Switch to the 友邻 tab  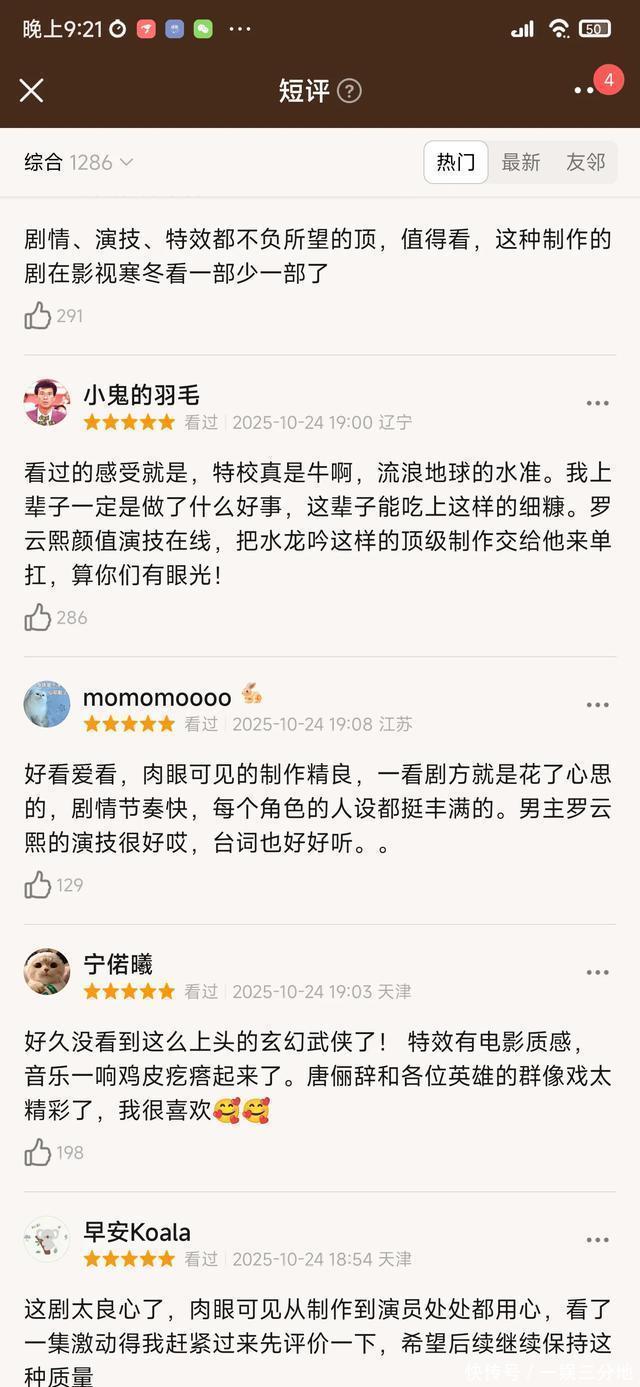[x=586, y=162]
